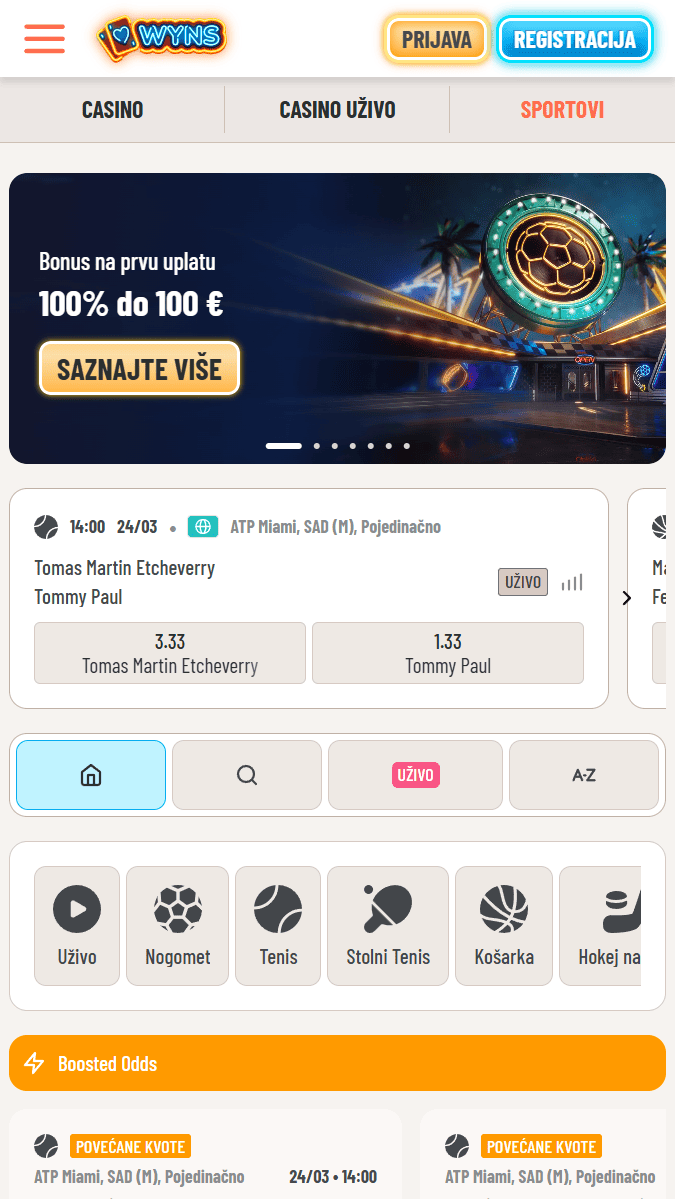The height and width of the screenshot is (1199, 675).
Task: Open the hamburger menu
Action: 44,39
